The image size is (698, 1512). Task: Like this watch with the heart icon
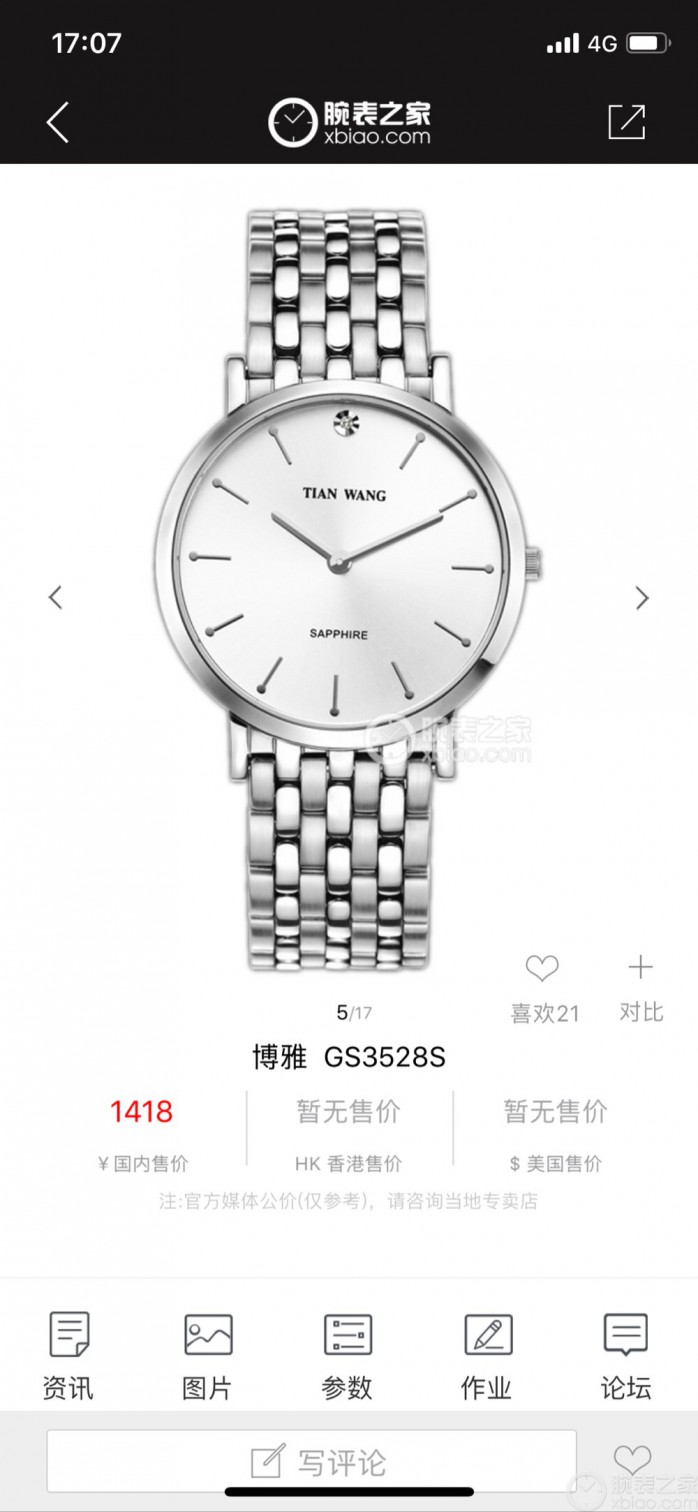coord(542,968)
